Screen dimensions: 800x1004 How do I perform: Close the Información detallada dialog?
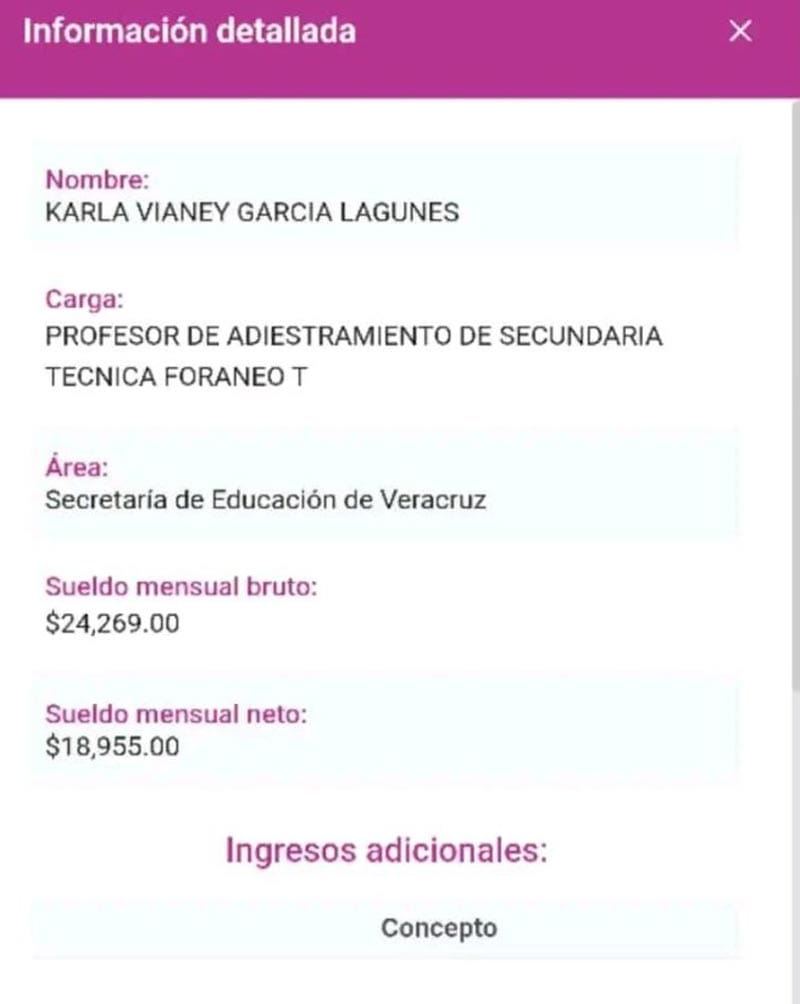(x=740, y=32)
